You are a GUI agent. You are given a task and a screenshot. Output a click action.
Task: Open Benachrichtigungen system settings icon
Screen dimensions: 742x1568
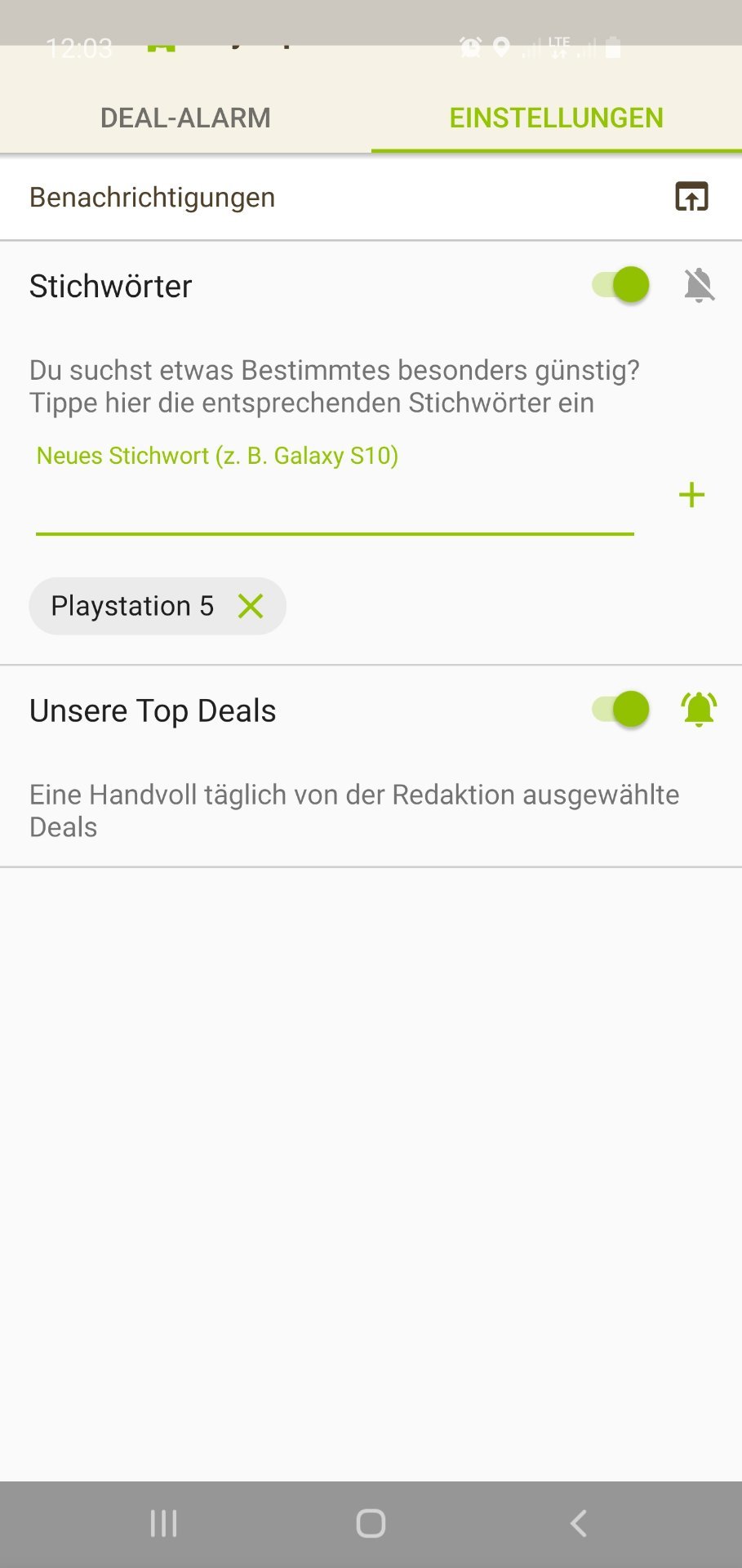[x=691, y=197]
